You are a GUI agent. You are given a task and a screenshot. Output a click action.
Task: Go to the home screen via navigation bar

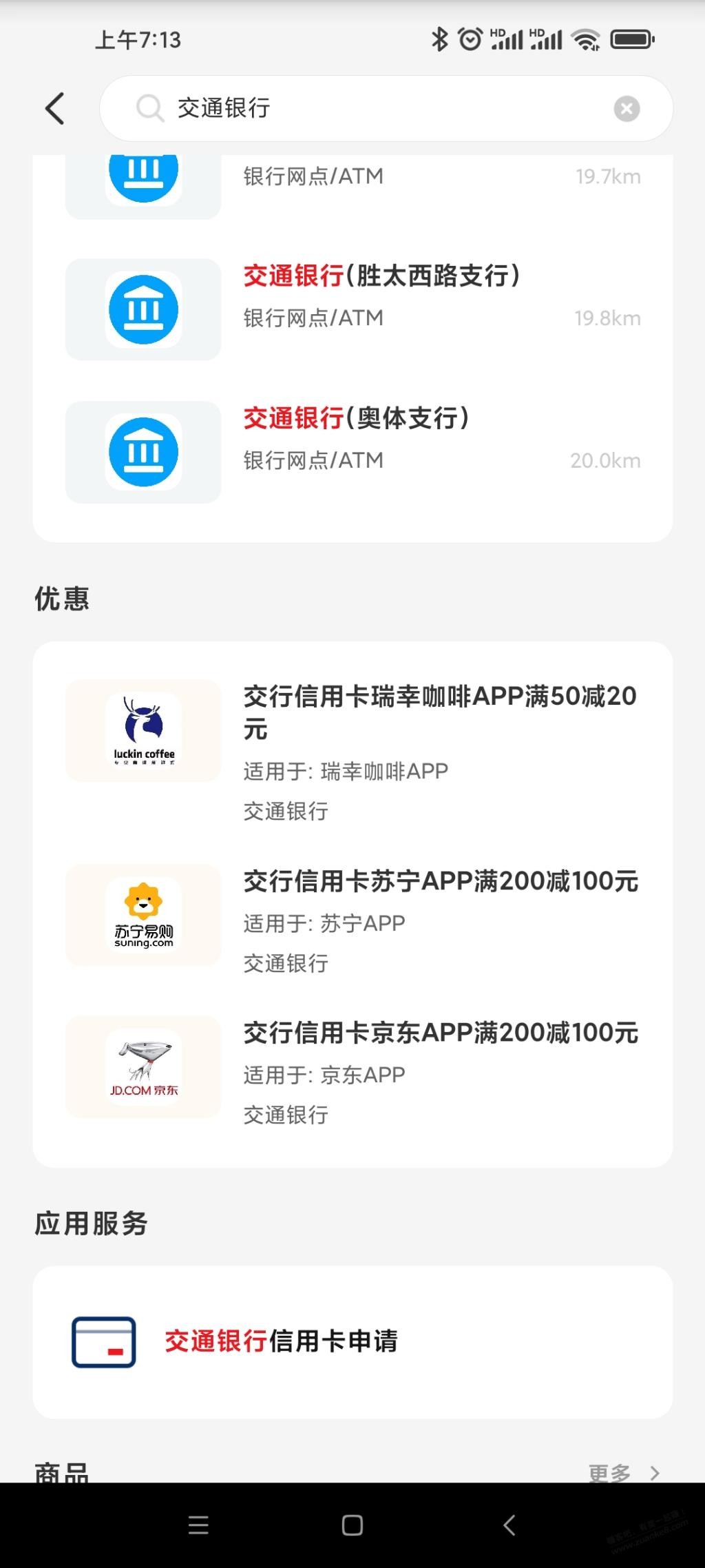click(352, 1525)
